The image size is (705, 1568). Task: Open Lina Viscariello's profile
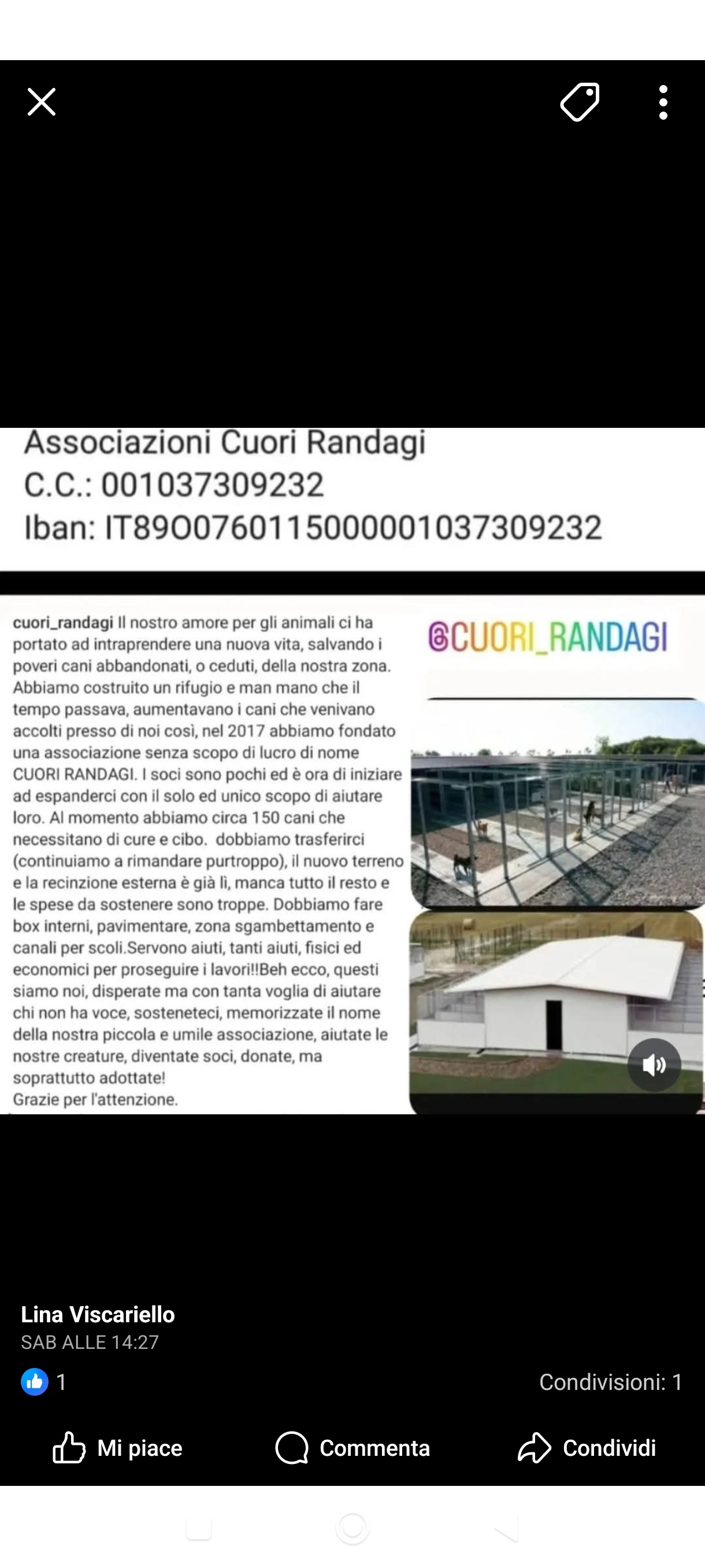[98, 1314]
